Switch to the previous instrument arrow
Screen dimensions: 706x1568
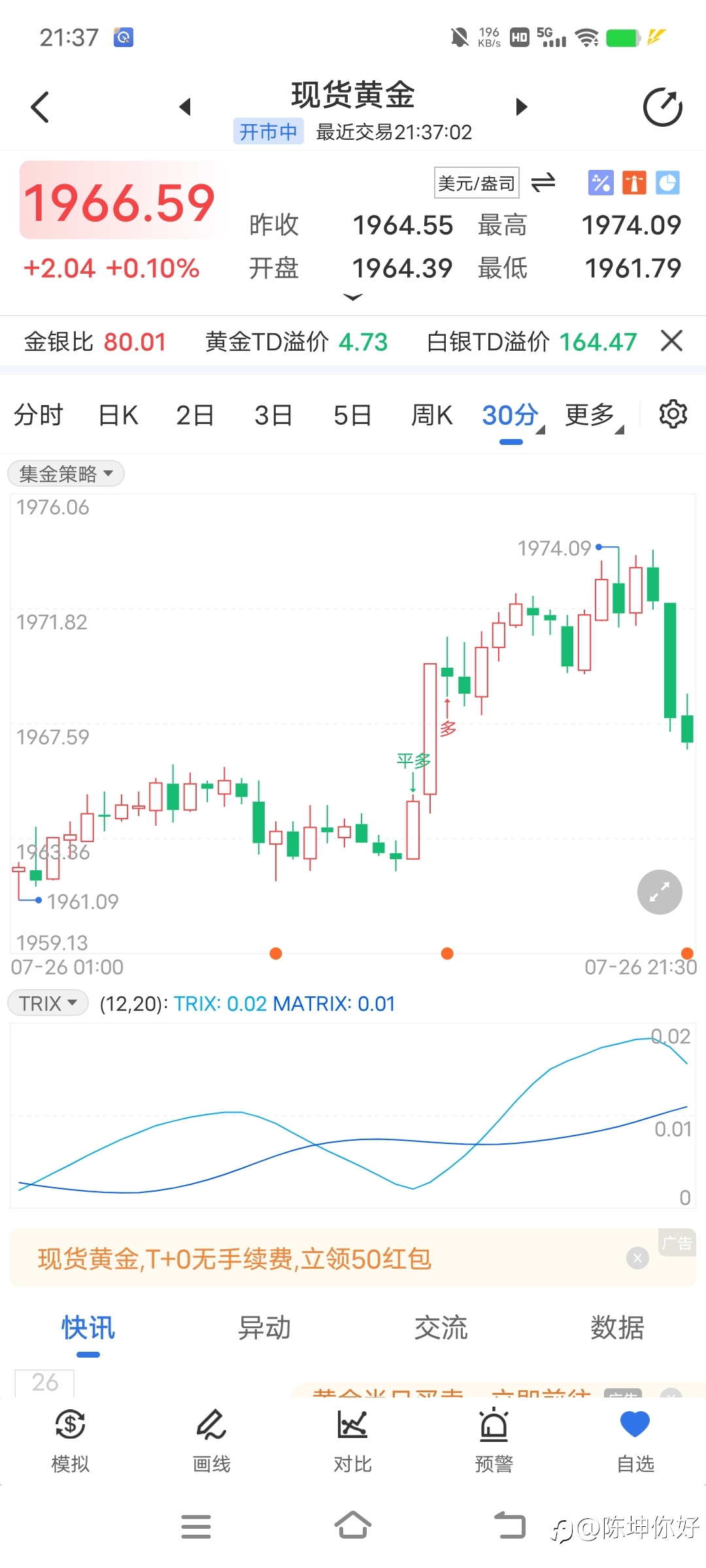pos(185,106)
